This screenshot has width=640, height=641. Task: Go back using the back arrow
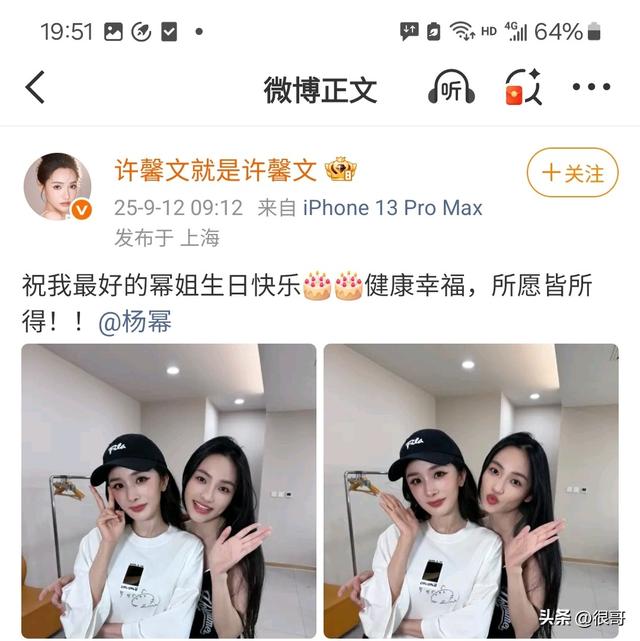coord(36,88)
